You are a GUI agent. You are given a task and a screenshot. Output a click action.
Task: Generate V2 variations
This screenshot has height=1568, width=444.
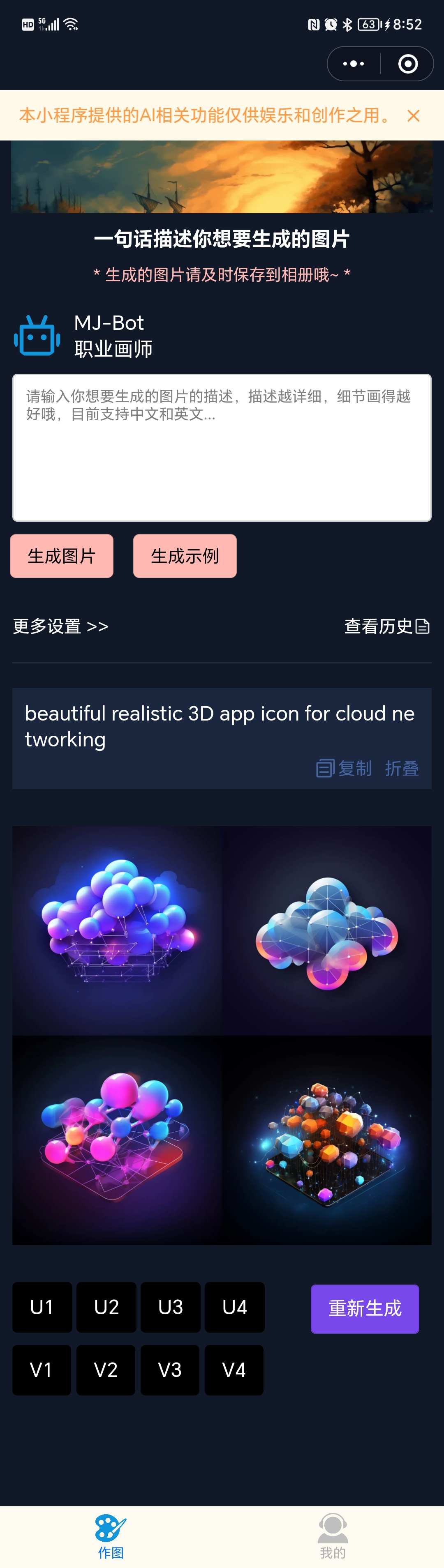click(x=105, y=1370)
